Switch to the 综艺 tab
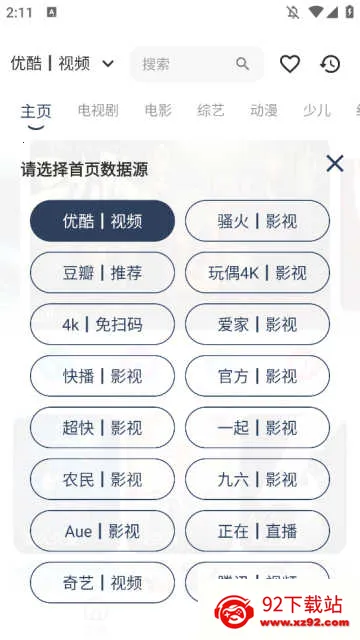The height and width of the screenshot is (640, 360). [x=211, y=111]
